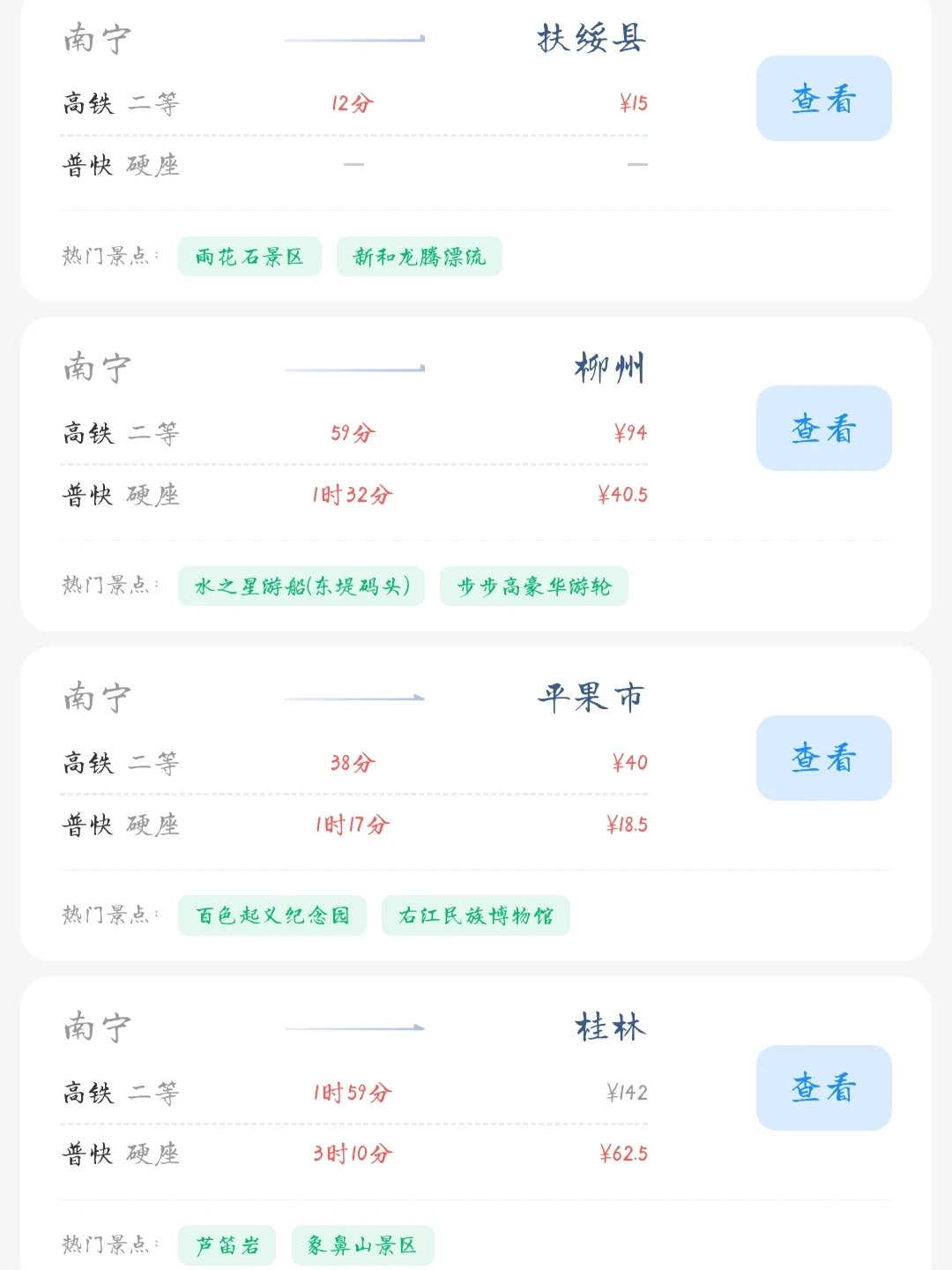This screenshot has height=1270, width=952.
Task: Click the 1时32分 travel time for 柳州
Action: pos(353,495)
